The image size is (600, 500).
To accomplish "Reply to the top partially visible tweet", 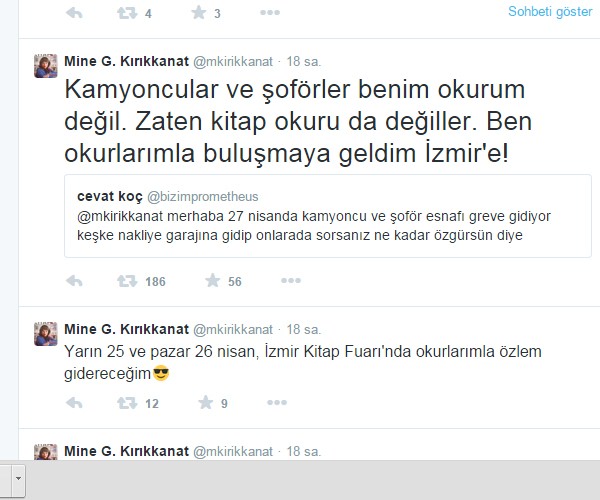I will coord(73,14).
